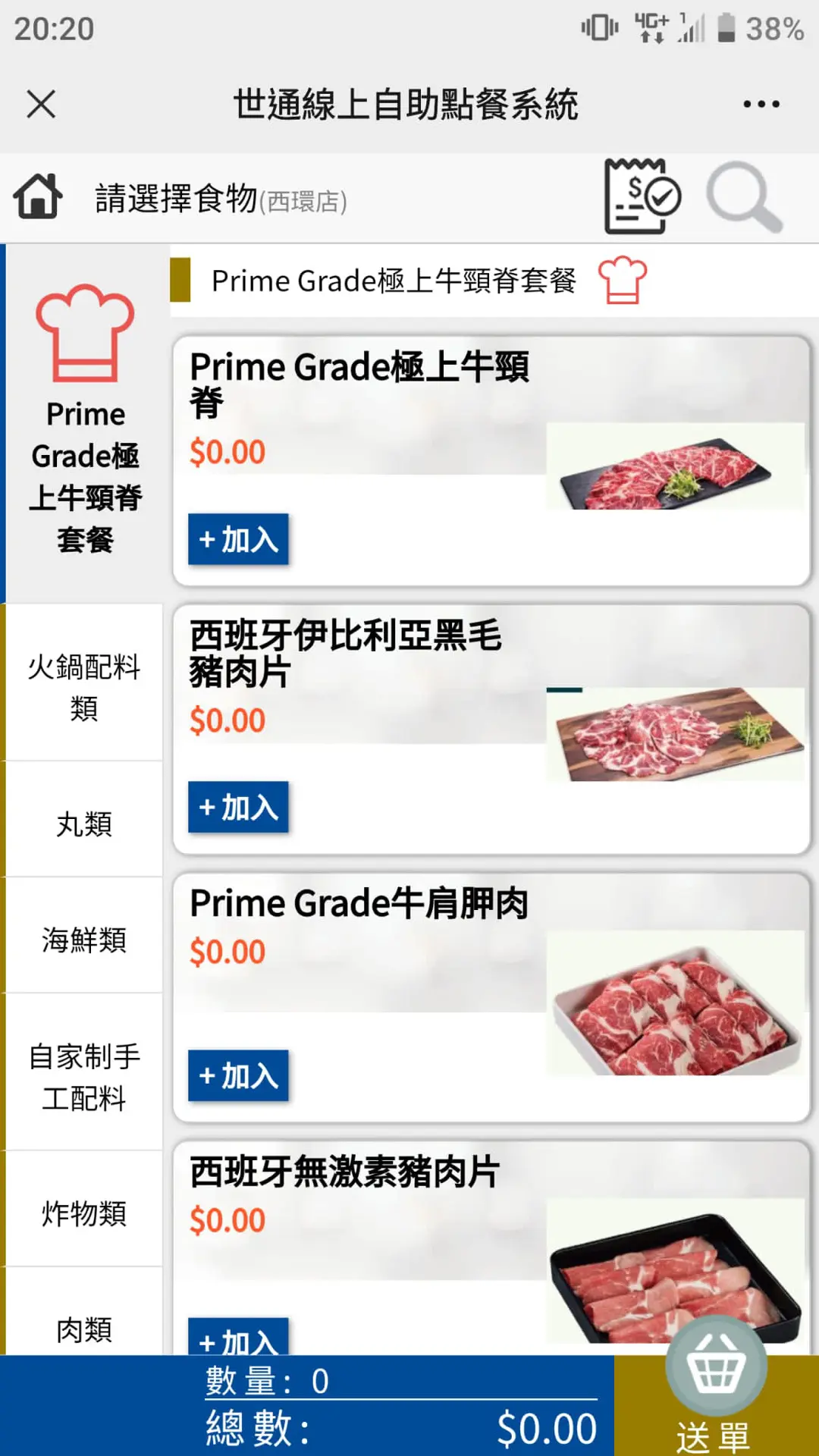
Task: Close the 世通線上自助點餐系統 page
Action: point(41,104)
